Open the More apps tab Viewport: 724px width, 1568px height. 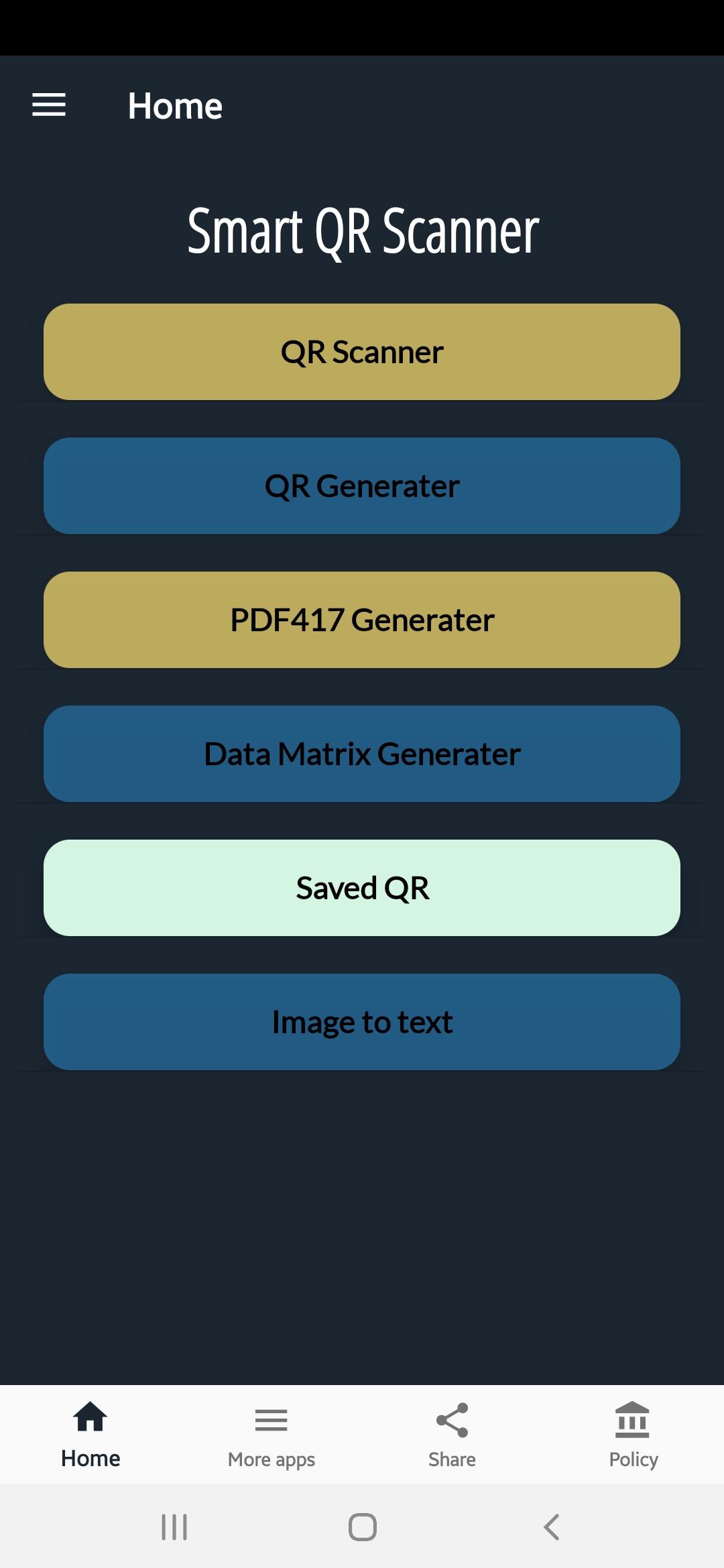[271, 1435]
